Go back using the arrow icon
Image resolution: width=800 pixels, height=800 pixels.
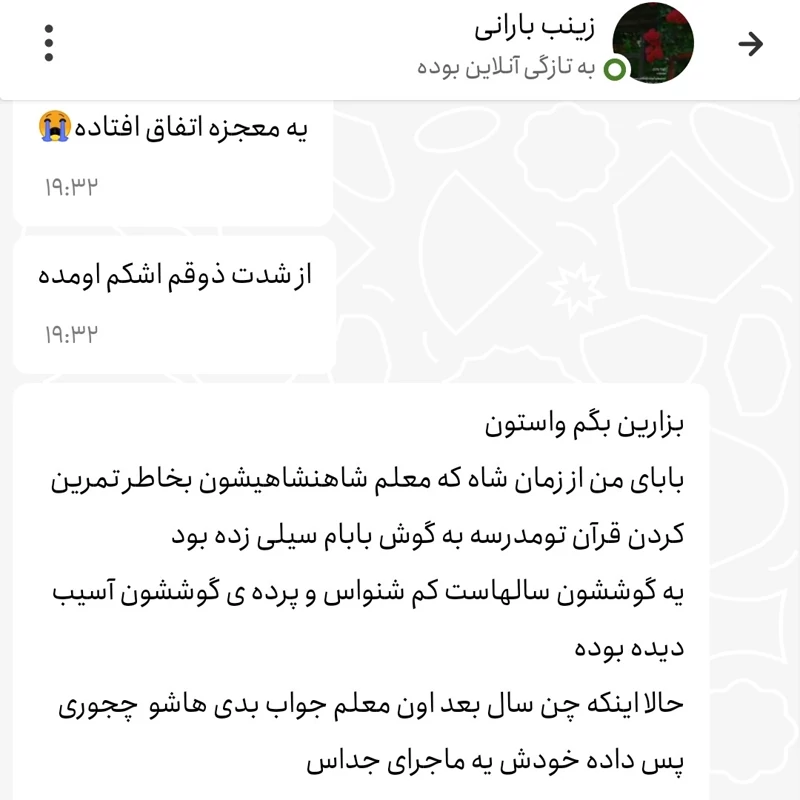click(750, 43)
